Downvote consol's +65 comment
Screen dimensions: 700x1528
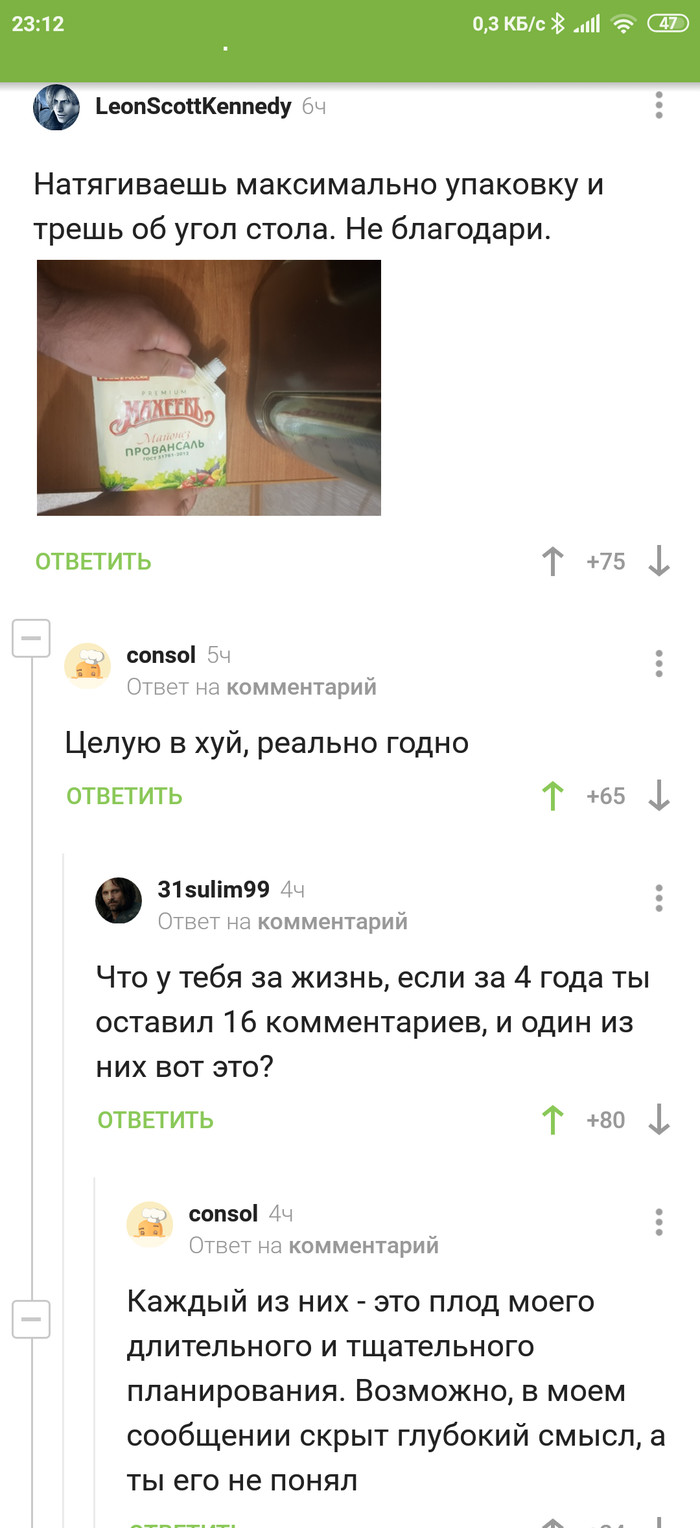tap(658, 796)
